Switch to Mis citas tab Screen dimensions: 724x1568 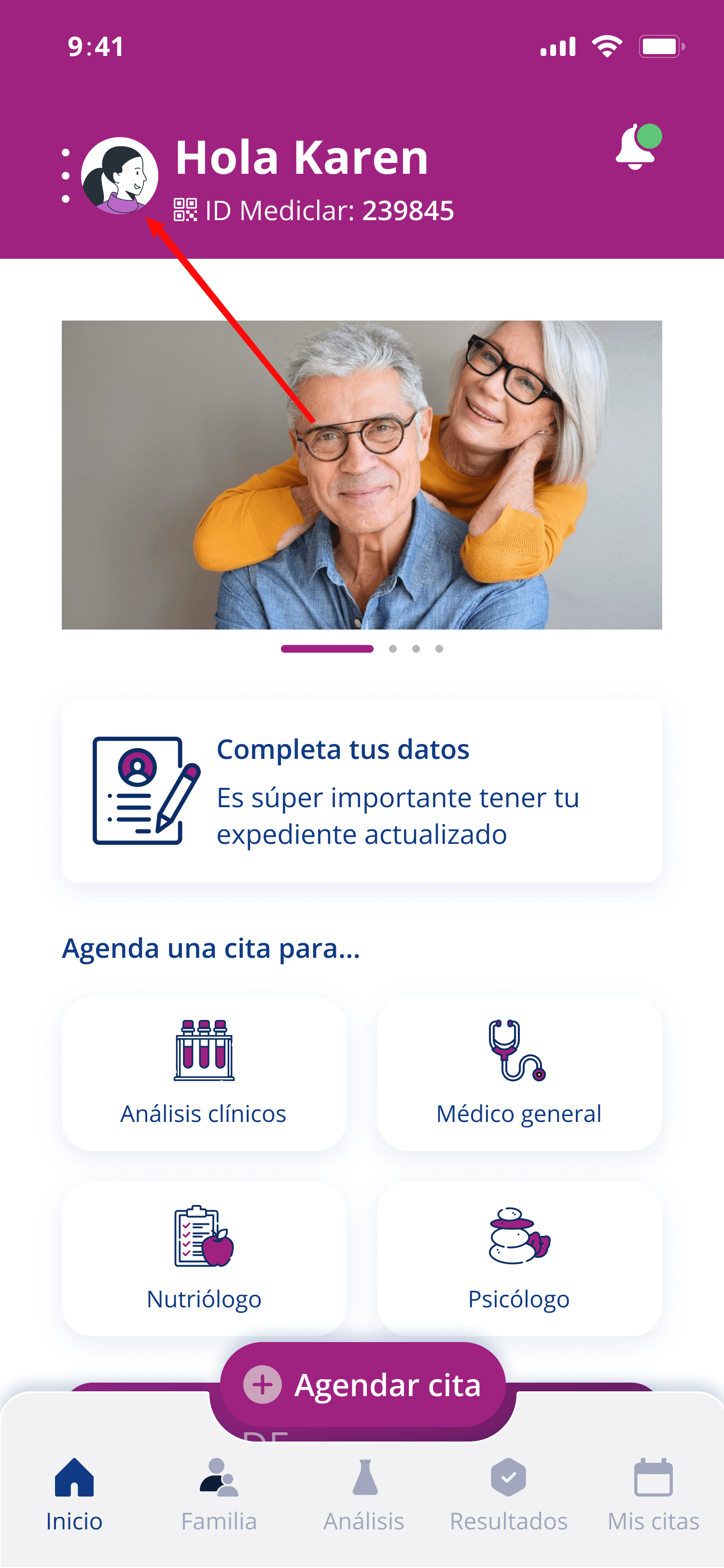pyautogui.click(x=654, y=1495)
